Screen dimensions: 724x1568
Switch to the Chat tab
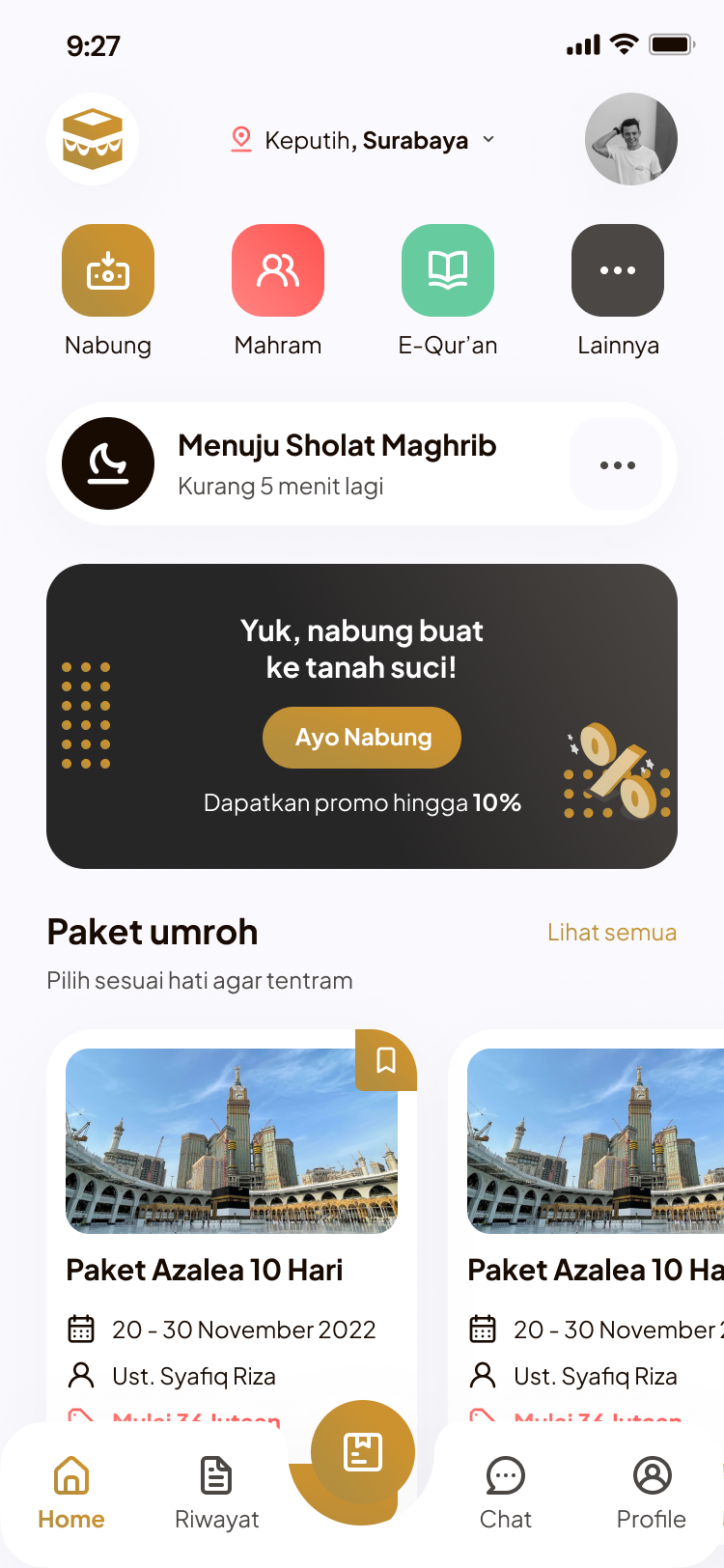(x=505, y=1493)
